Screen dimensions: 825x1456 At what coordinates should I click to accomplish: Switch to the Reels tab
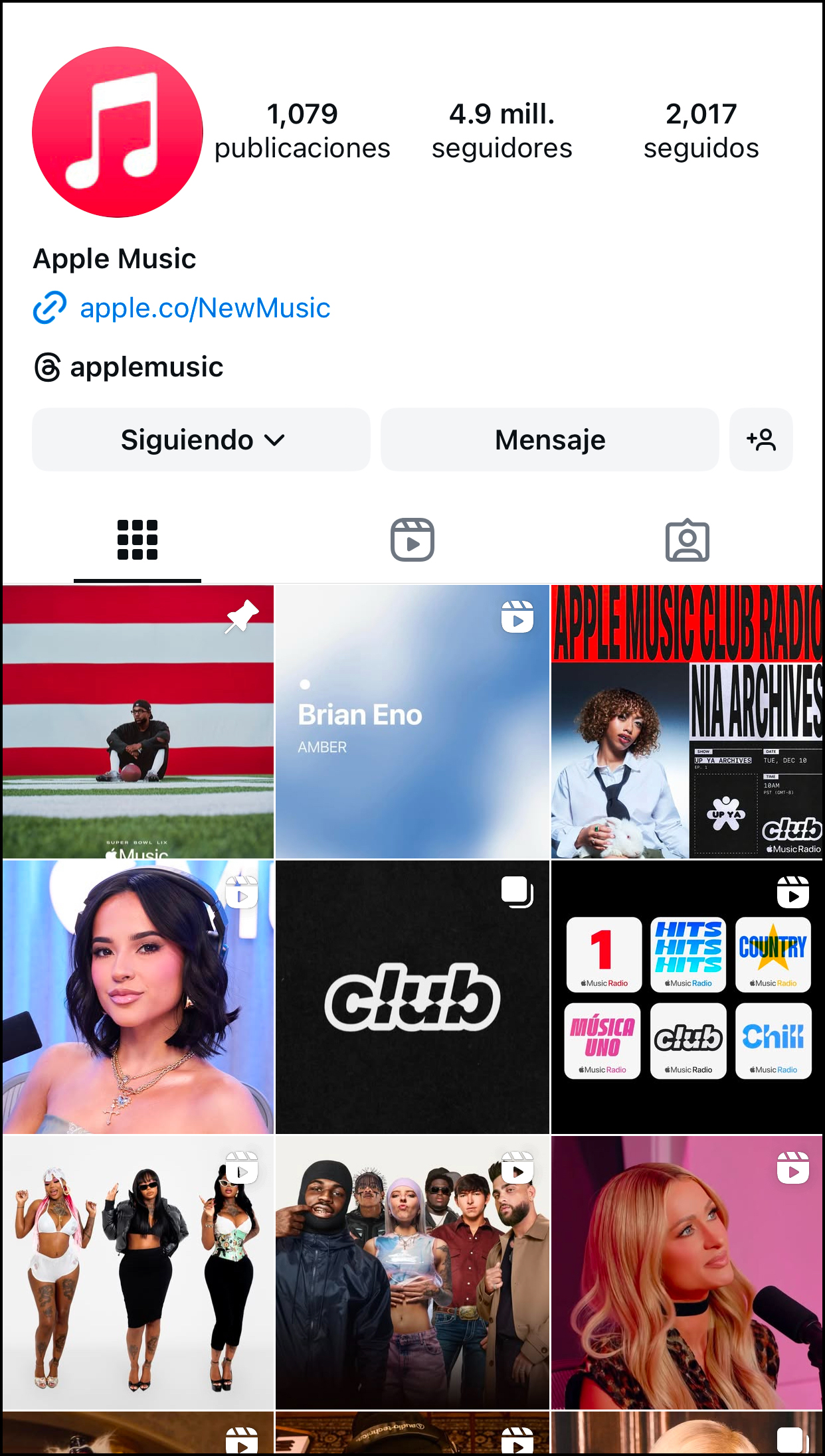(x=412, y=540)
